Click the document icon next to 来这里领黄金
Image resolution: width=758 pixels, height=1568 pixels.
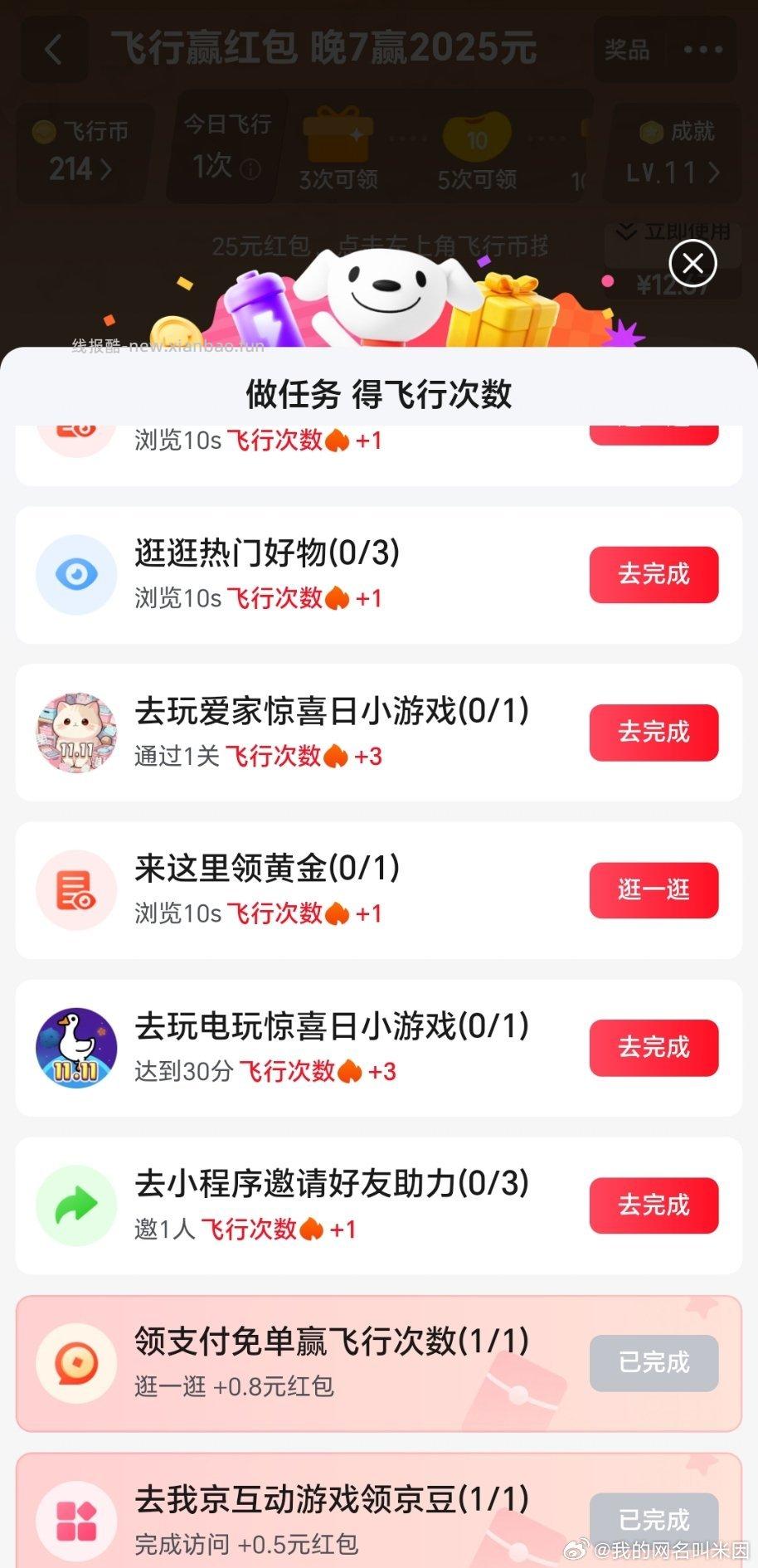coord(76,889)
